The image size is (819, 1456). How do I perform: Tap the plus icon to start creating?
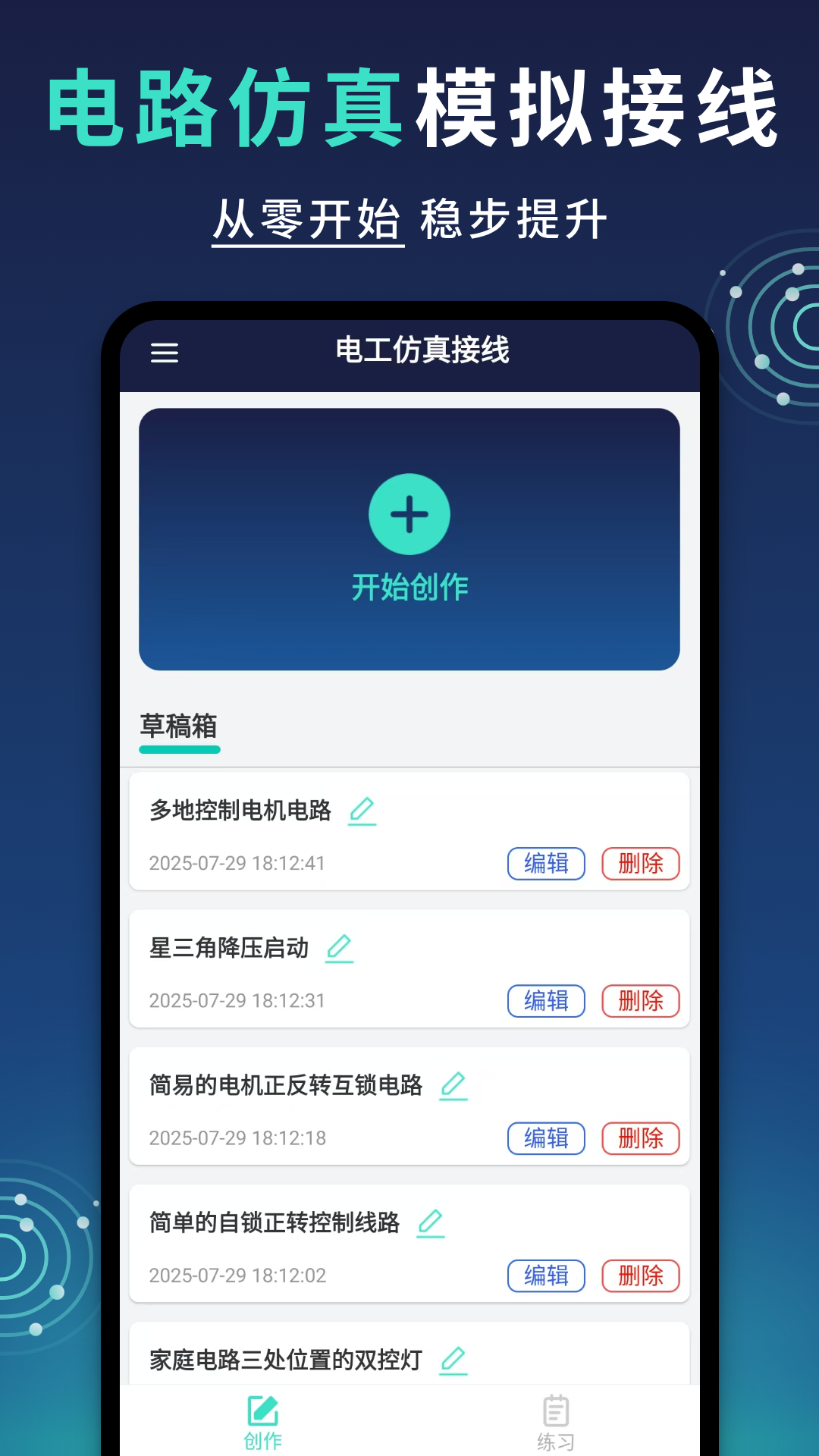point(409,513)
